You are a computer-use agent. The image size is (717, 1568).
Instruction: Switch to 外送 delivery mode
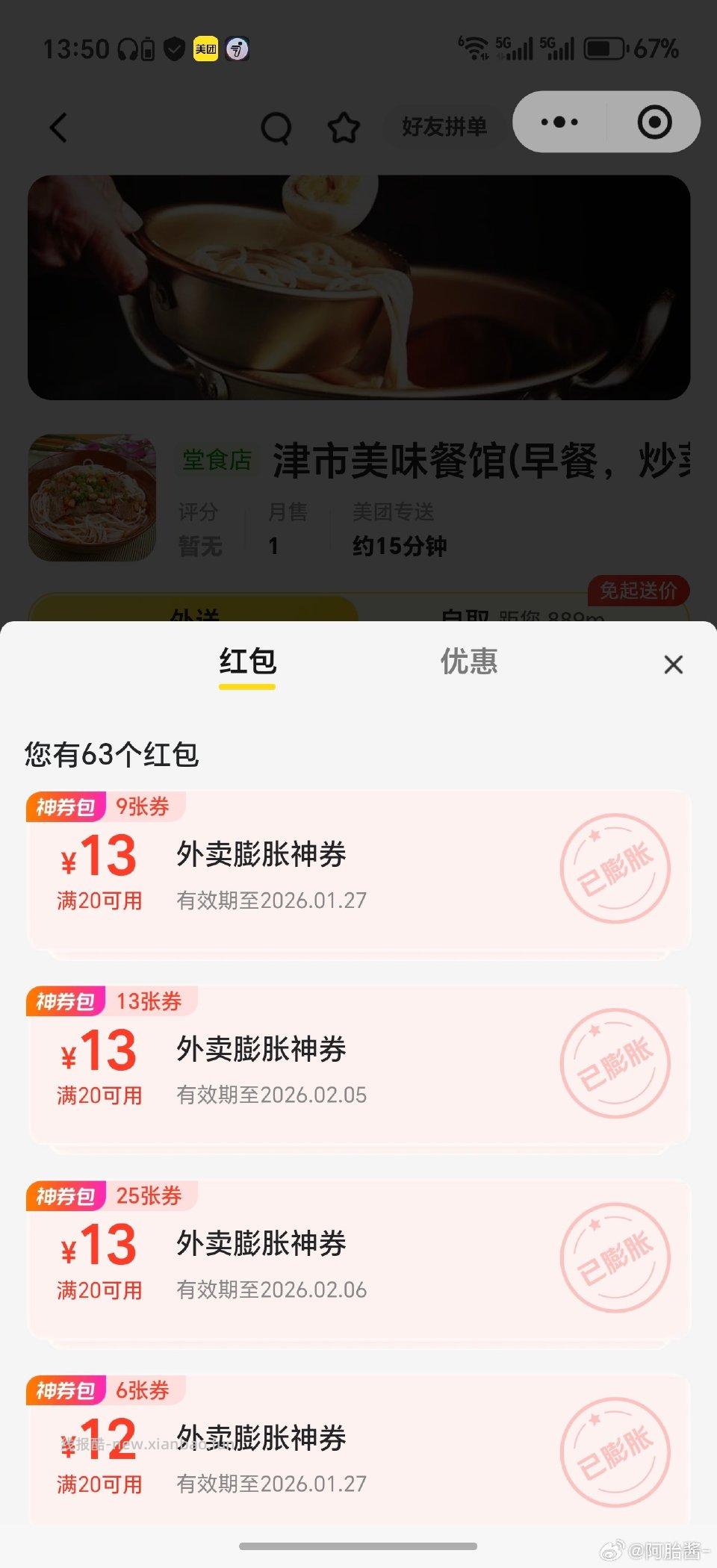point(196,612)
